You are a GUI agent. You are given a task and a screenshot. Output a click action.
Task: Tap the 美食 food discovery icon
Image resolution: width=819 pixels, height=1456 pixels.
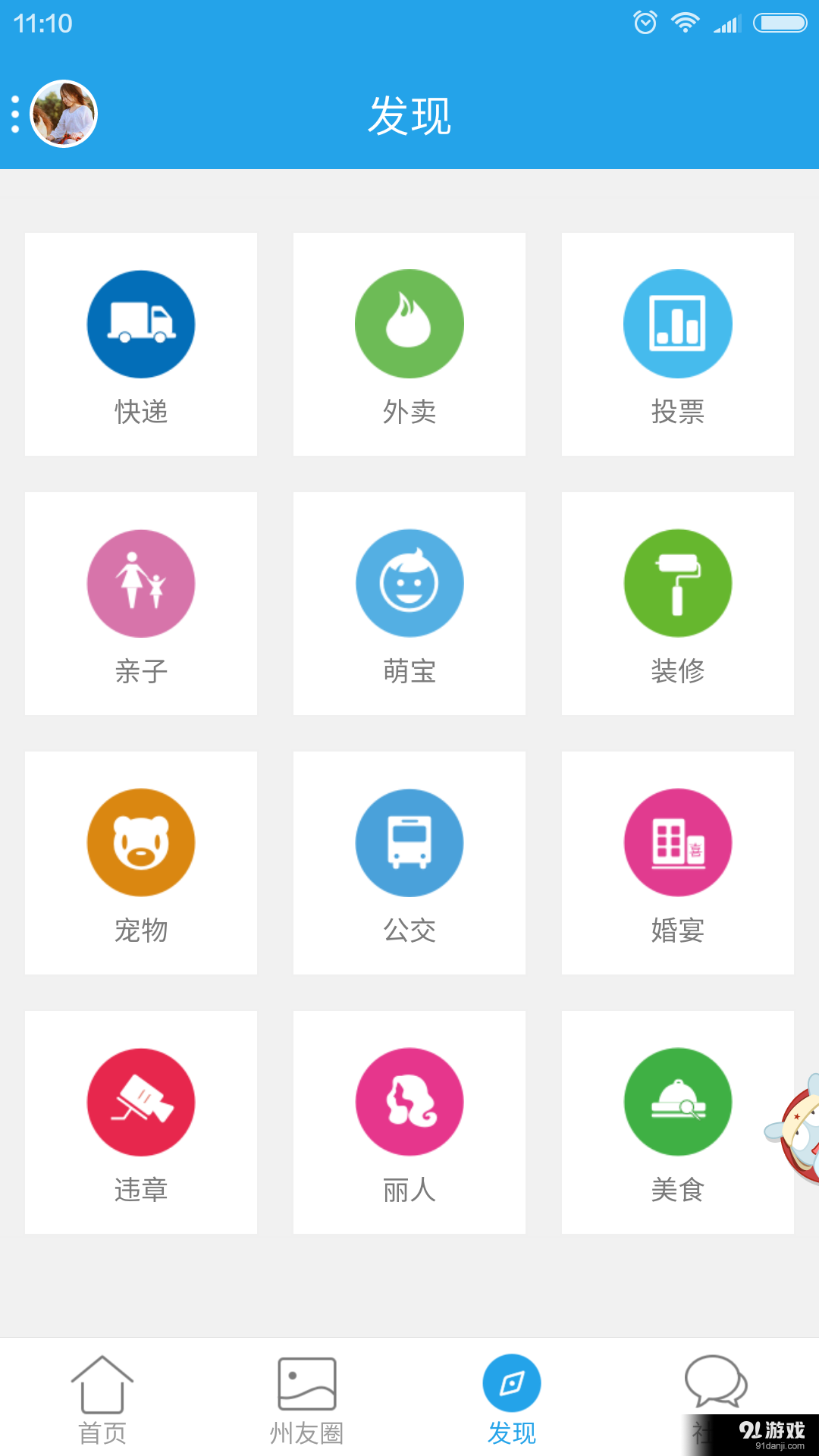click(678, 1101)
